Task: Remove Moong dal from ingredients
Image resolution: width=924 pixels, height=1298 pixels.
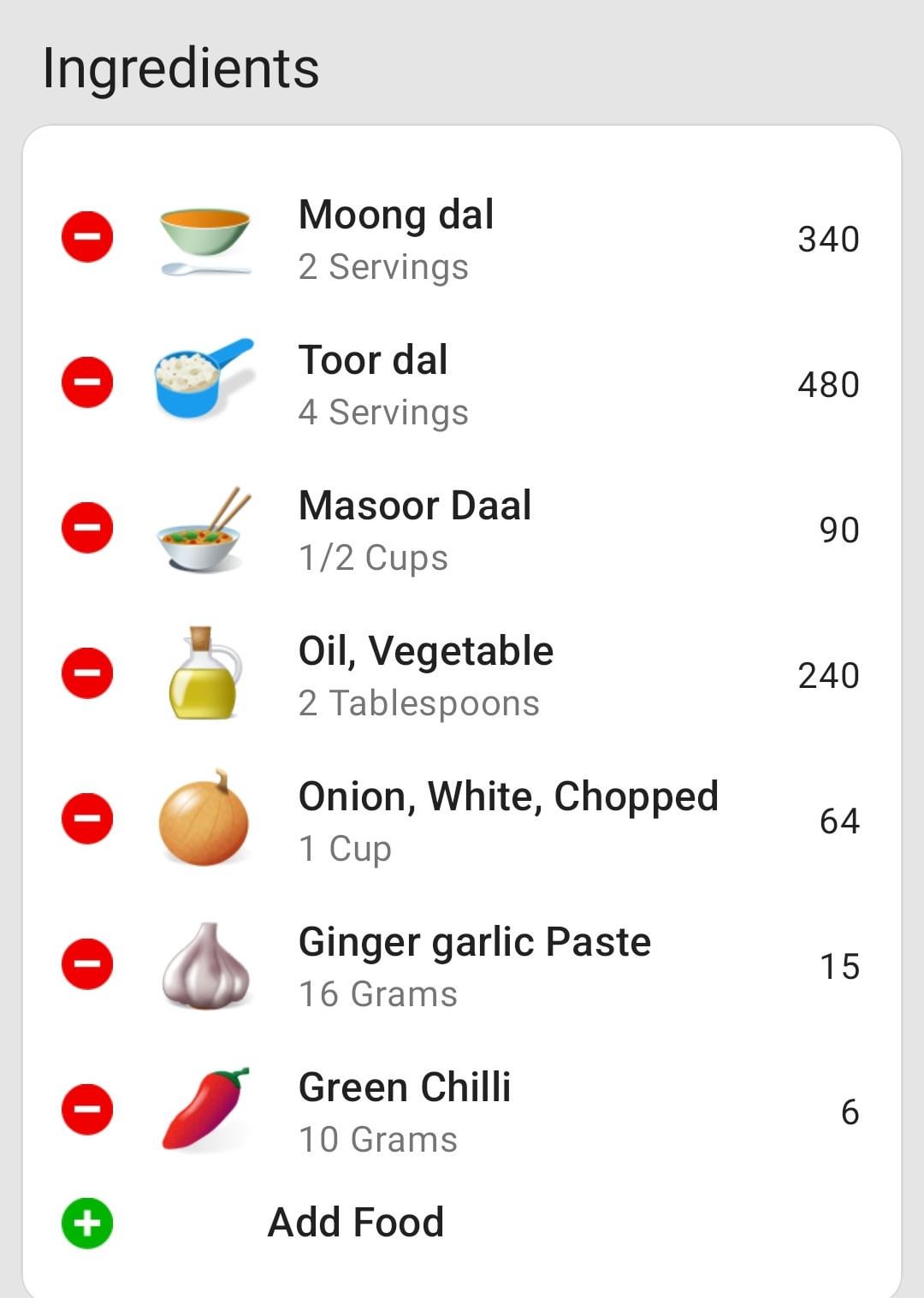Action: coord(87,237)
